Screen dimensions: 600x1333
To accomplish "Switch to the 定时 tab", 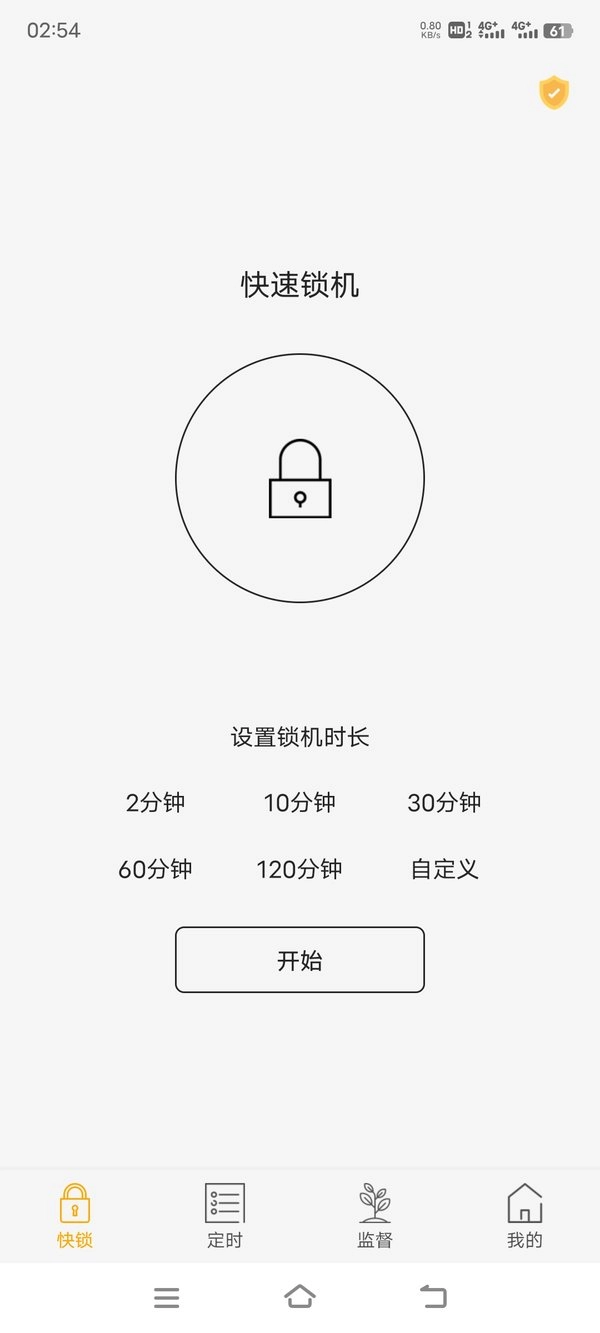I will [x=225, y=1215].
